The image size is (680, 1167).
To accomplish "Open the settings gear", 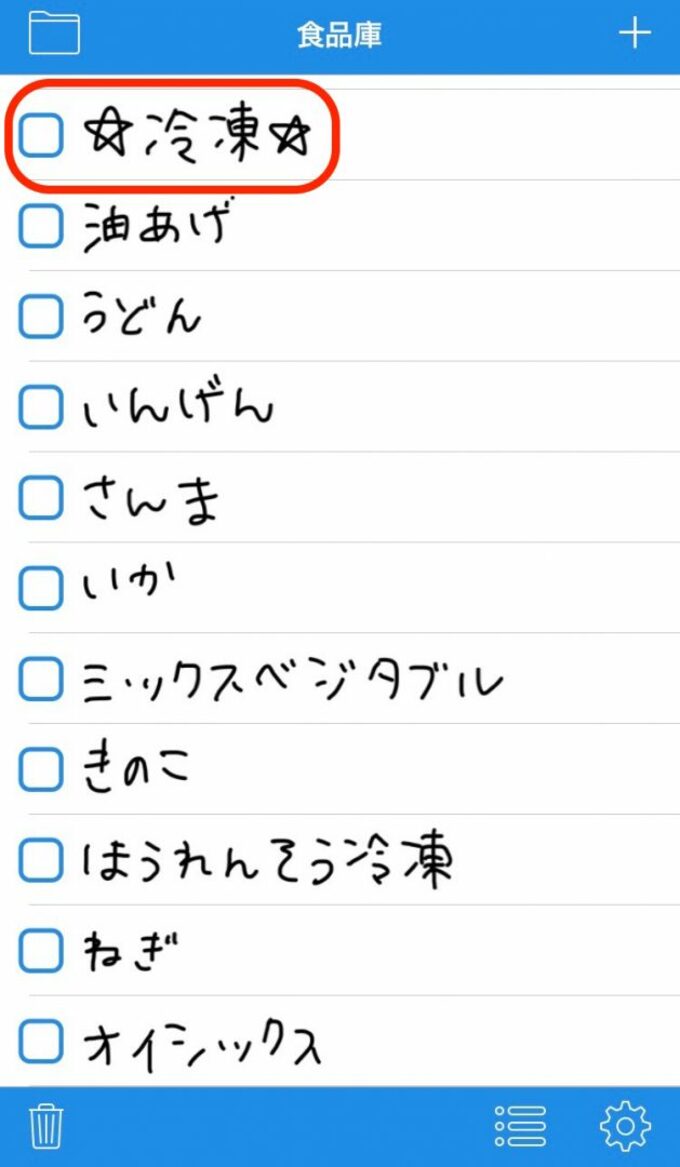I will pos(625,1126).
